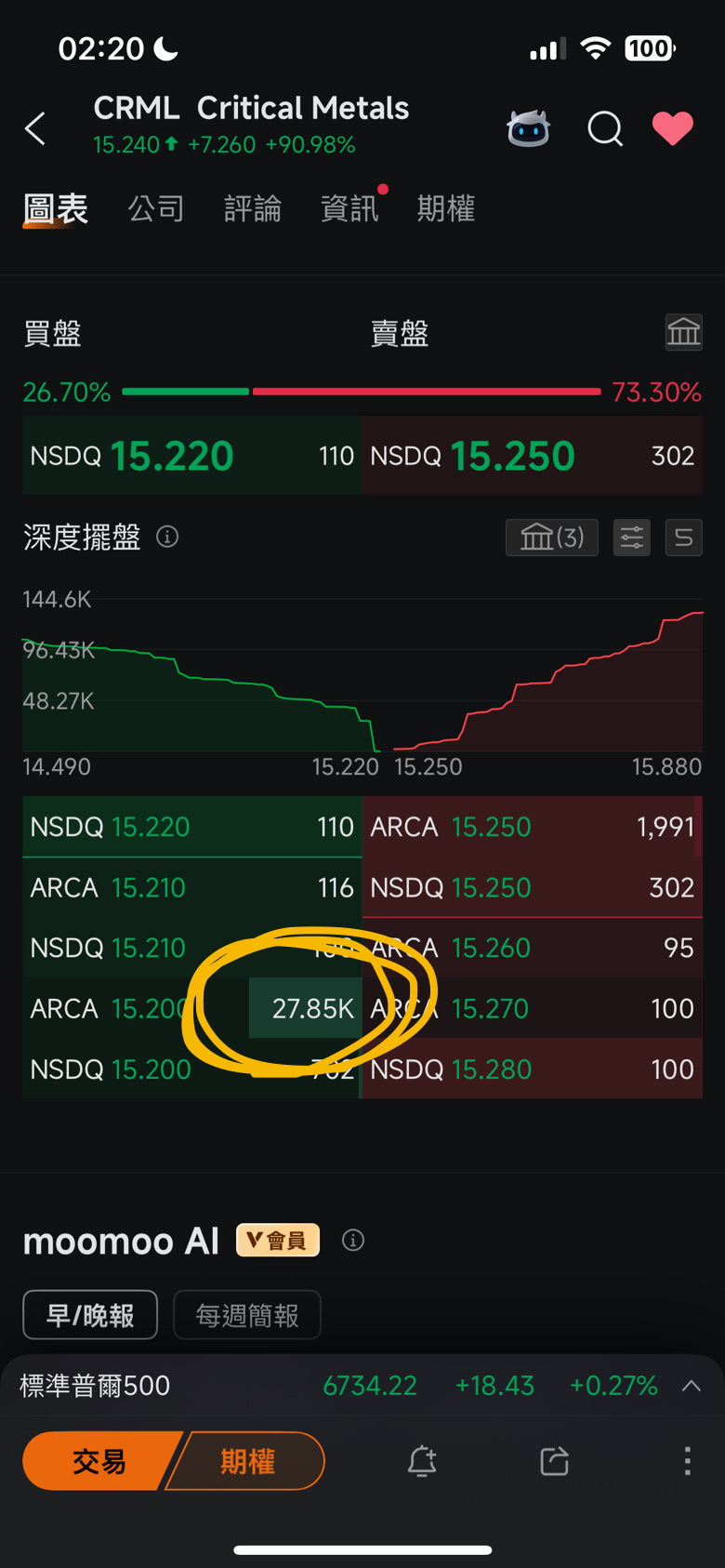Go back using the top-left arrow

pyautogui.click(x=35, y=128)
